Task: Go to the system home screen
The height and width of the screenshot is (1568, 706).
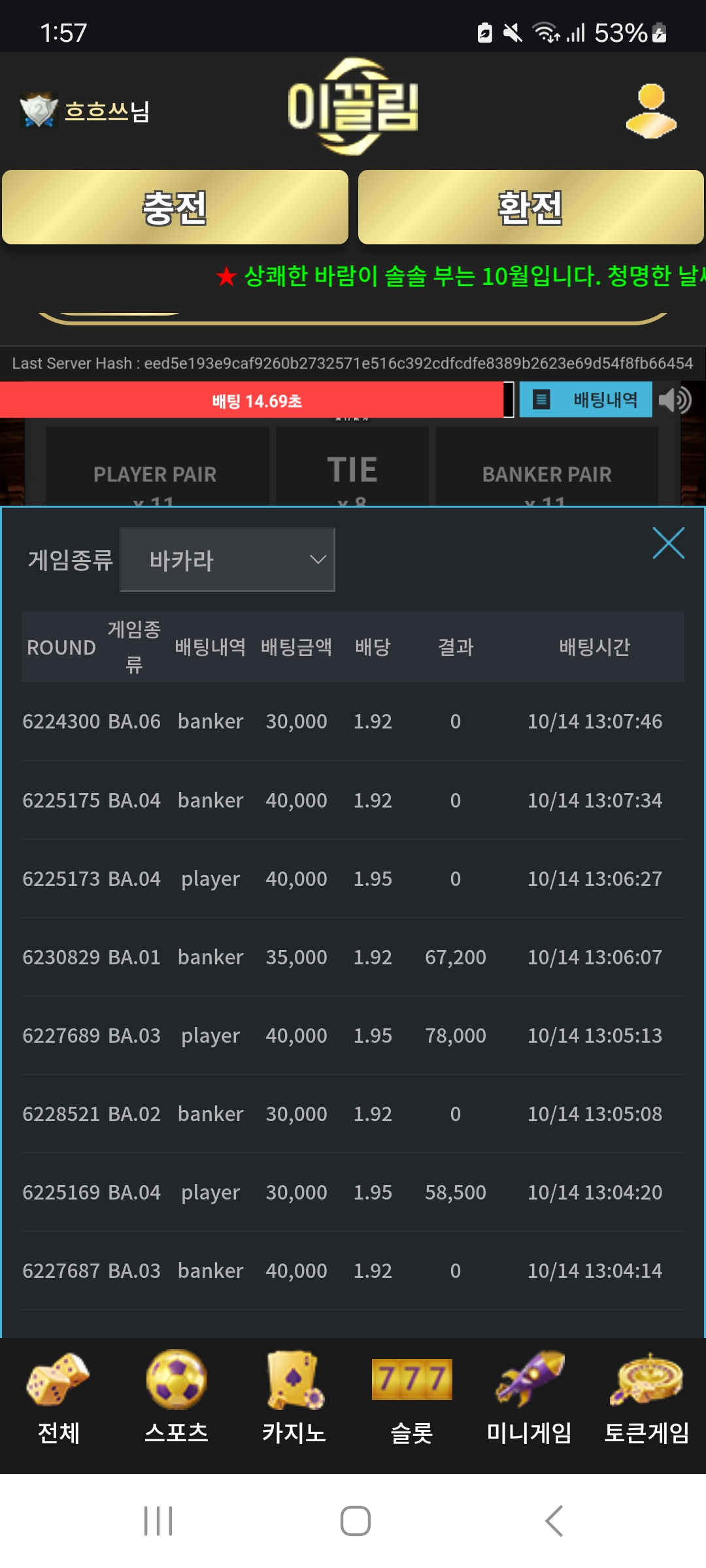Action: [356, 1520]
